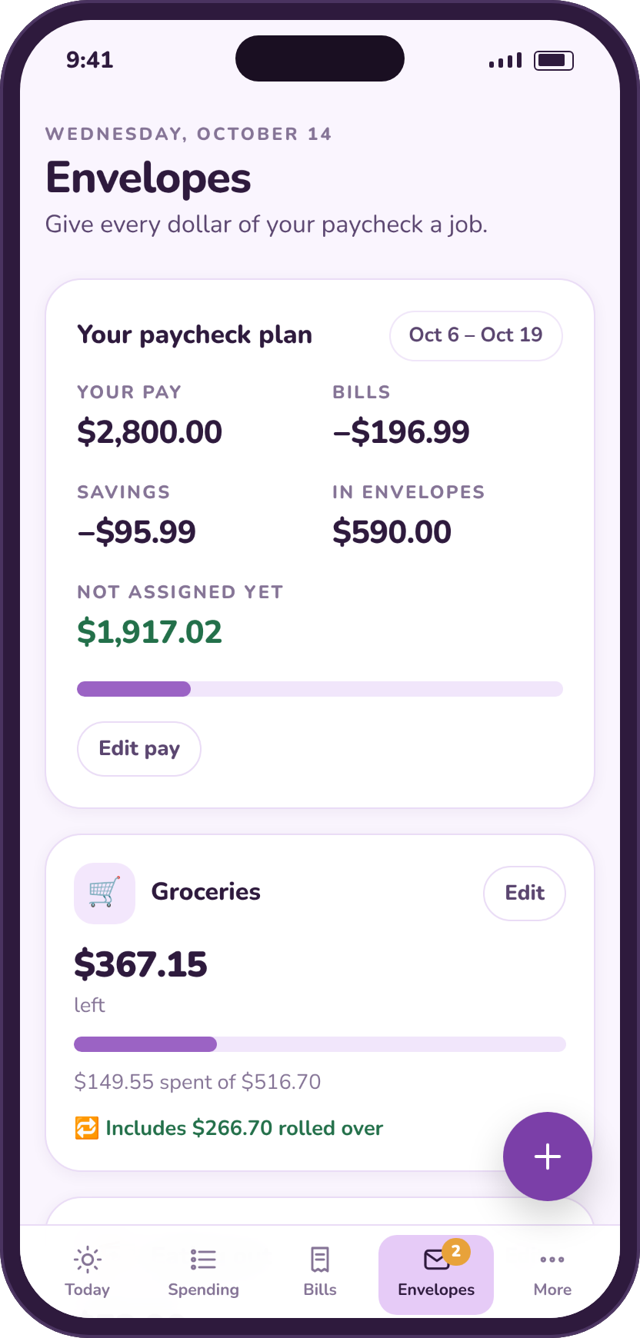The height and width of the screenshot is (1338, 640).
Task: Open the More tab
Action: coord(552,1274)
